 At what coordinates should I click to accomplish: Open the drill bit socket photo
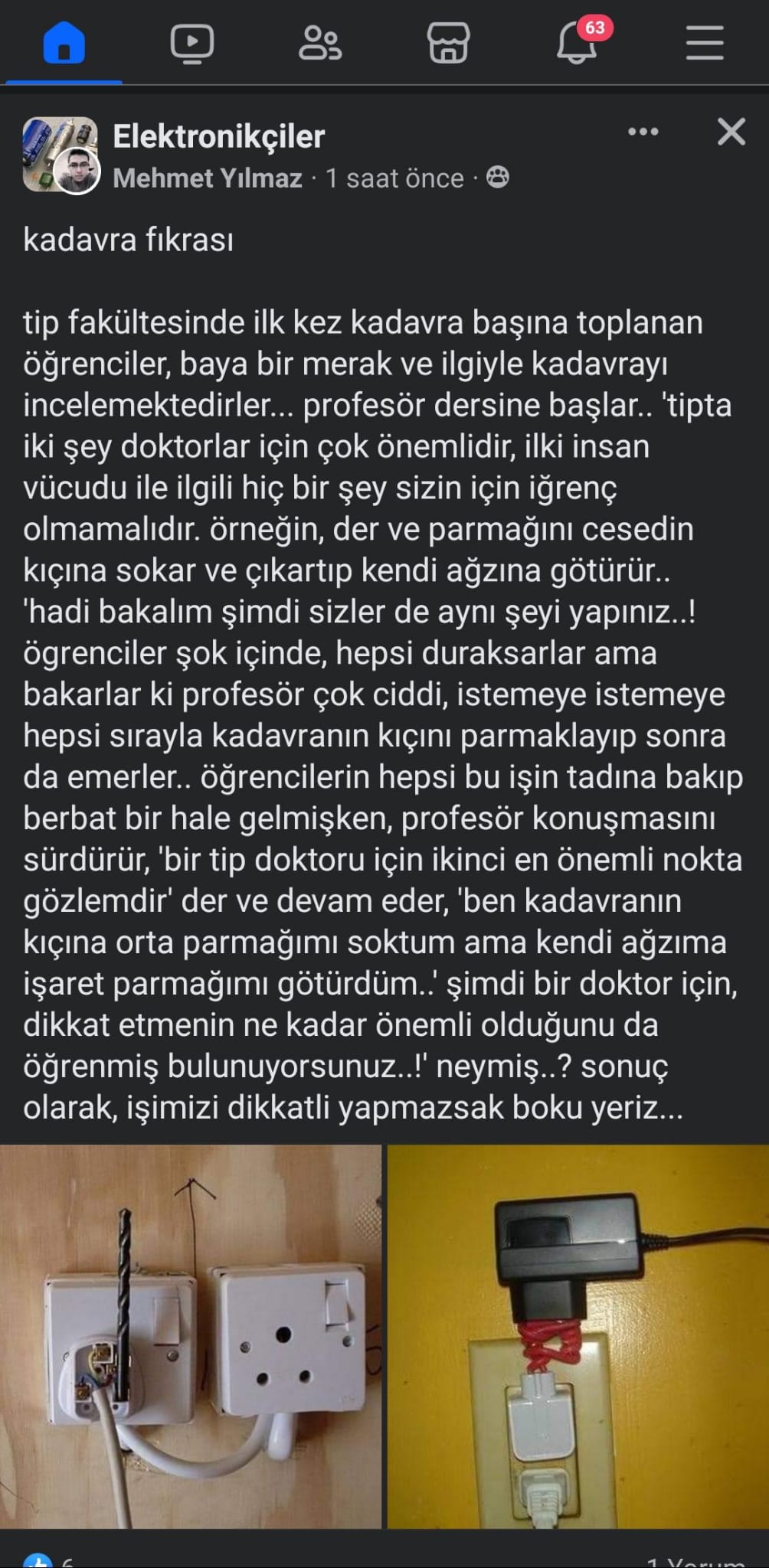[x=190, y=1336]
